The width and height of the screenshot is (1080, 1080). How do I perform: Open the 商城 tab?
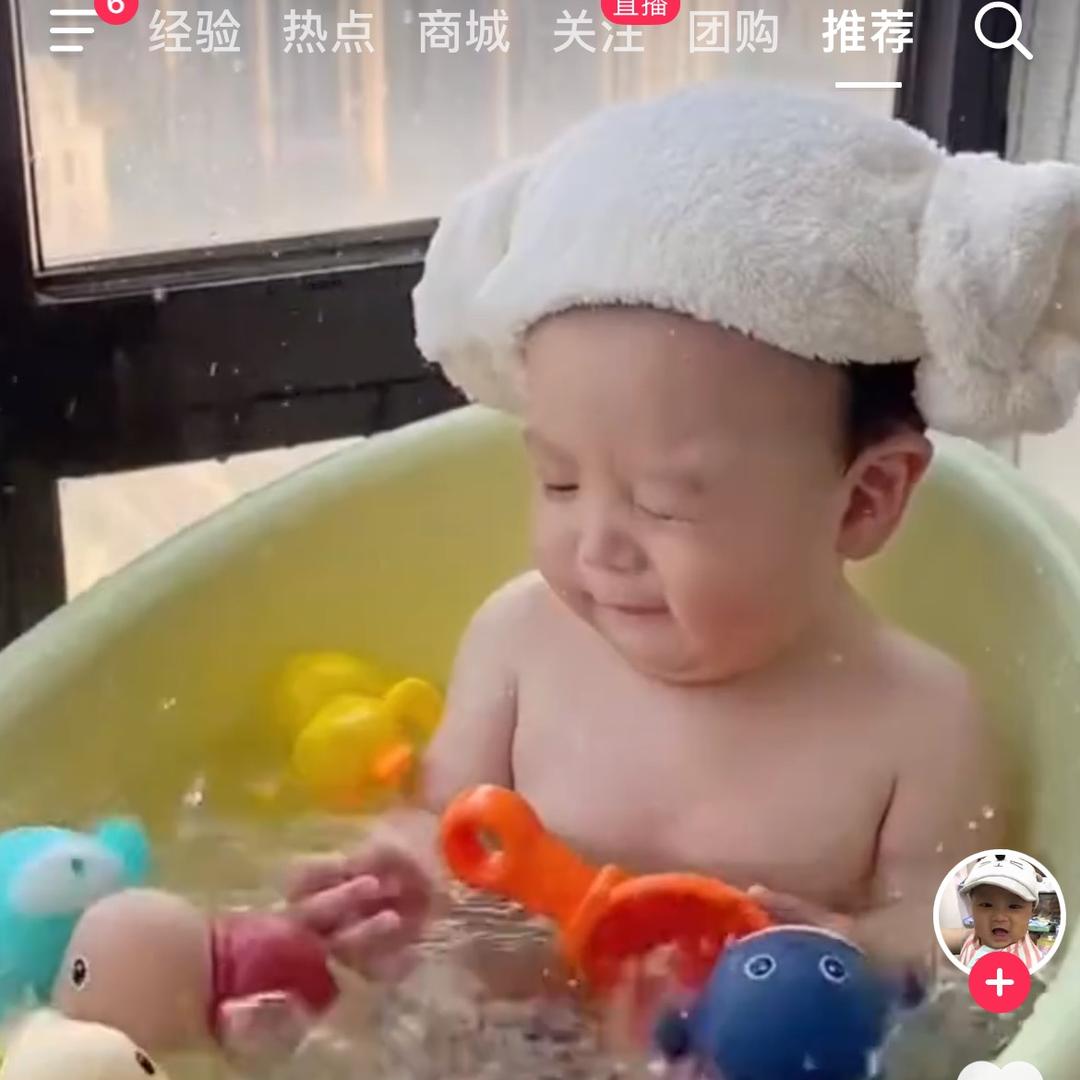463,33
